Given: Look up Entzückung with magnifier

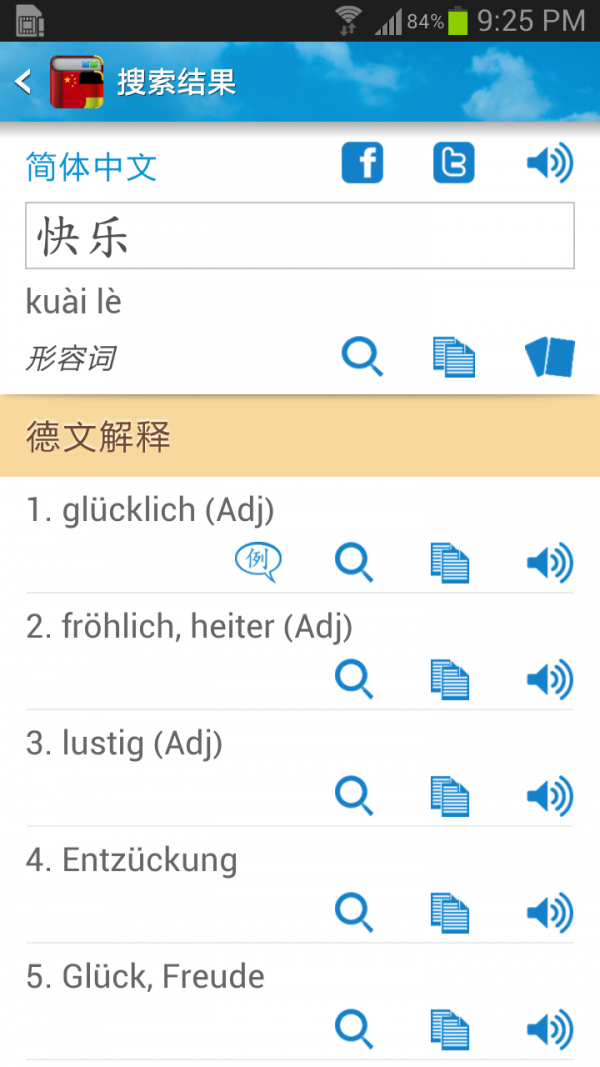Looking at the screenshot, I should click(353, 912).
